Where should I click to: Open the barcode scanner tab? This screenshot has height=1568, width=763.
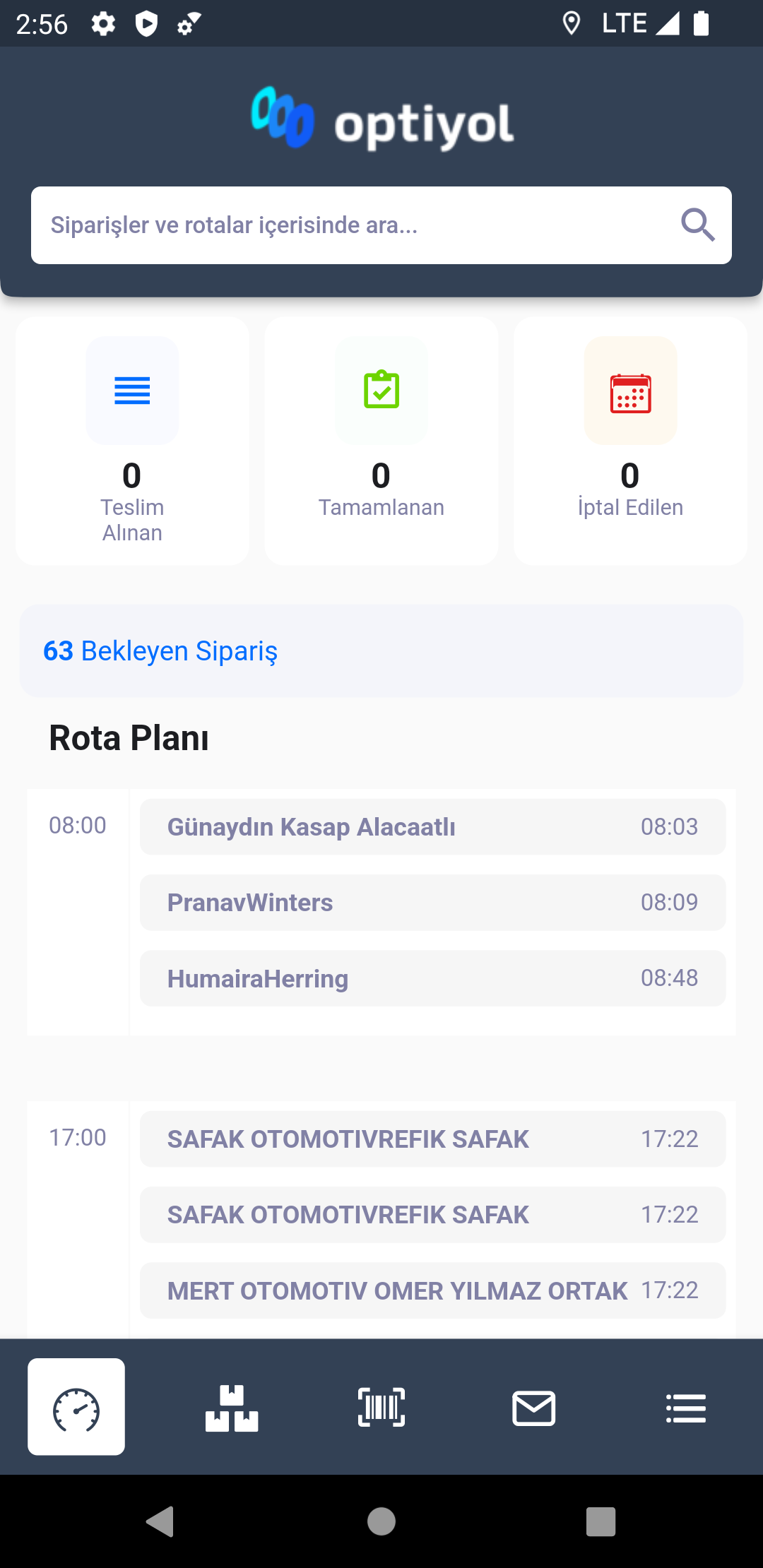[x=381, y=1407]
